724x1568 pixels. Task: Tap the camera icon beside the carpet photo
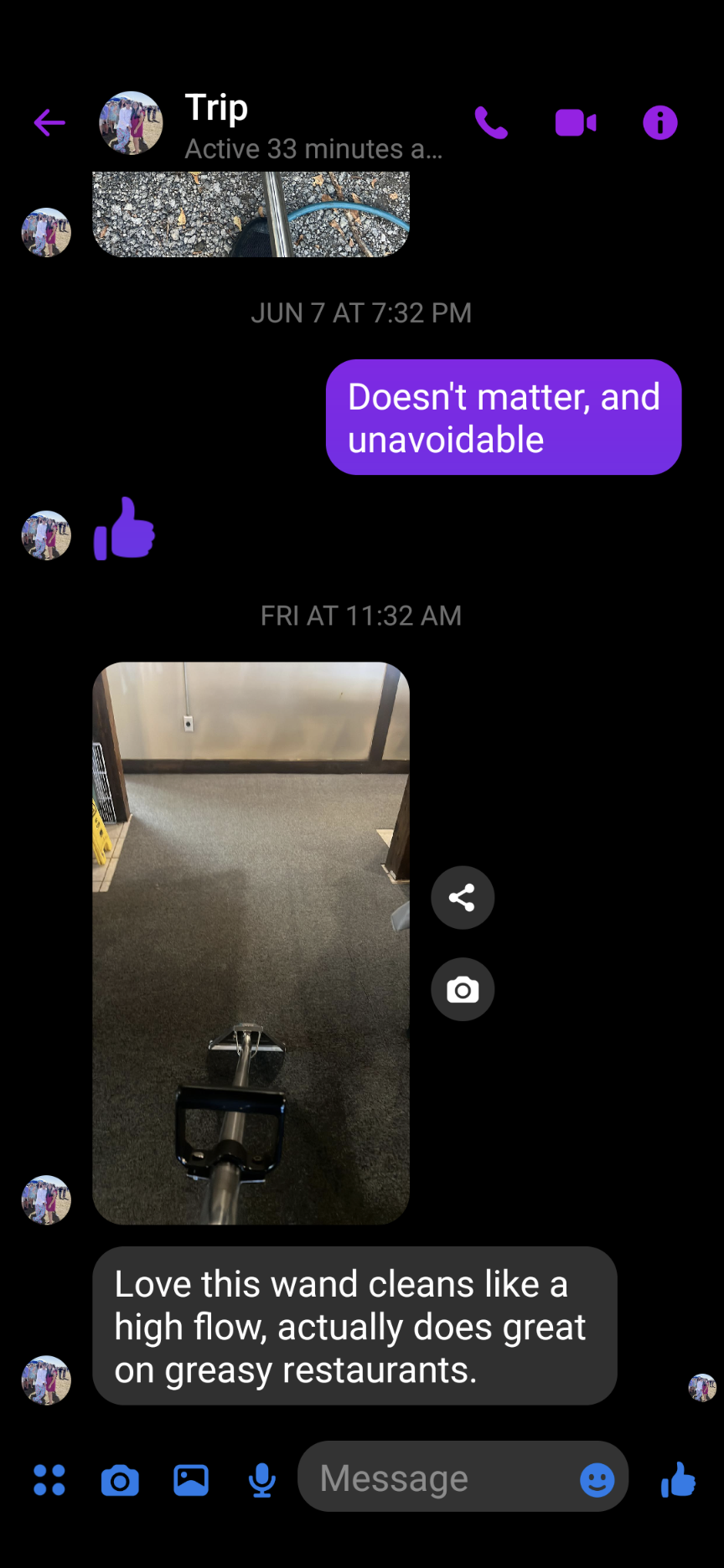(463, 990)
